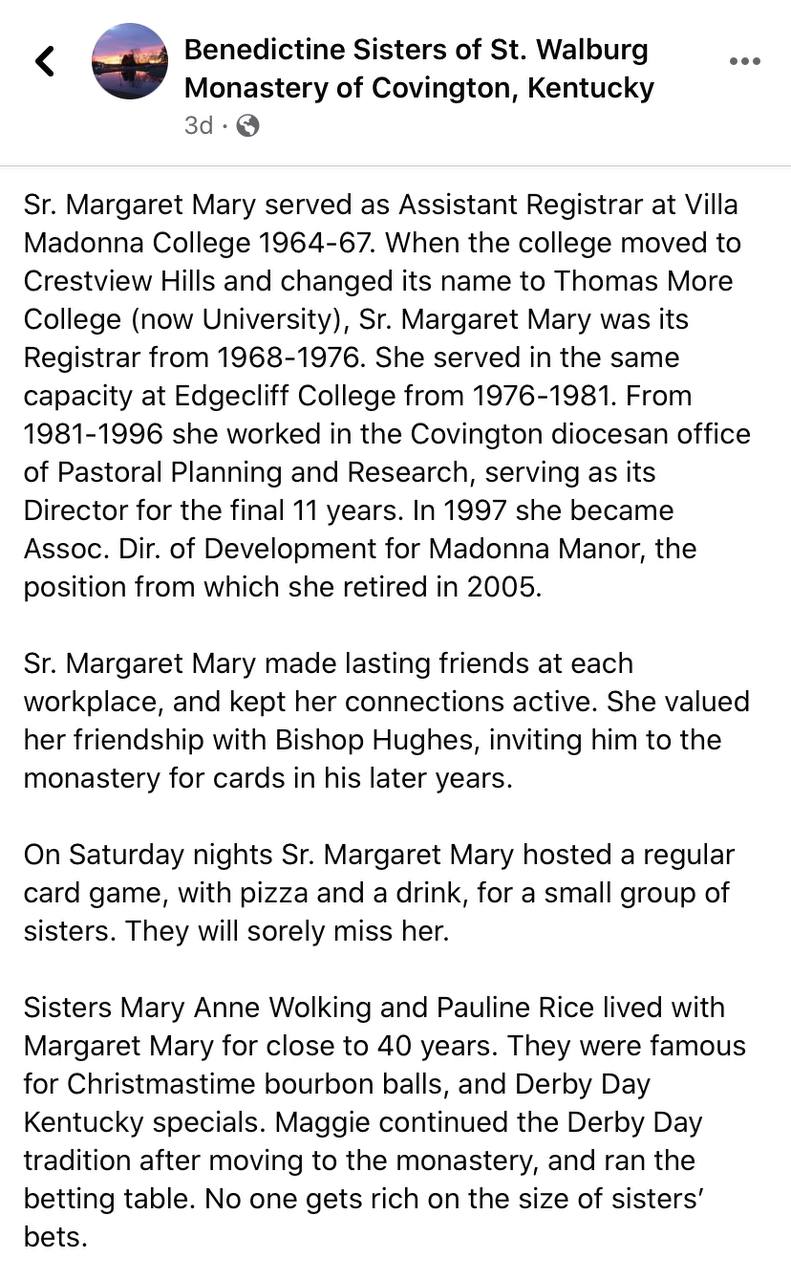Image resolution: width=791 pixels, height=1280 pixels.
Task: Open Benedictine Sisters of St. Walburg page name
Action: pyautogui.click(x=419, y=68)
